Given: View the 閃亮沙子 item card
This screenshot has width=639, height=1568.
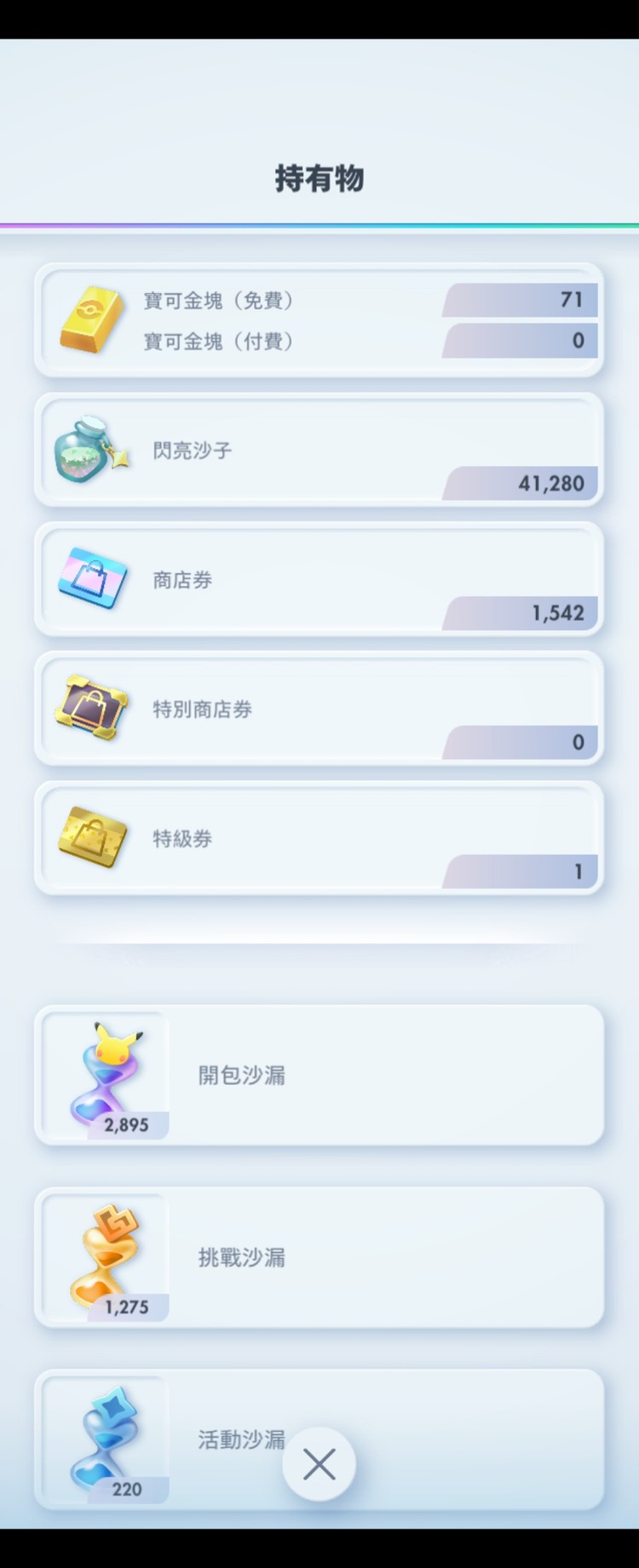Looking at the screenshot, I should point(319,450).
